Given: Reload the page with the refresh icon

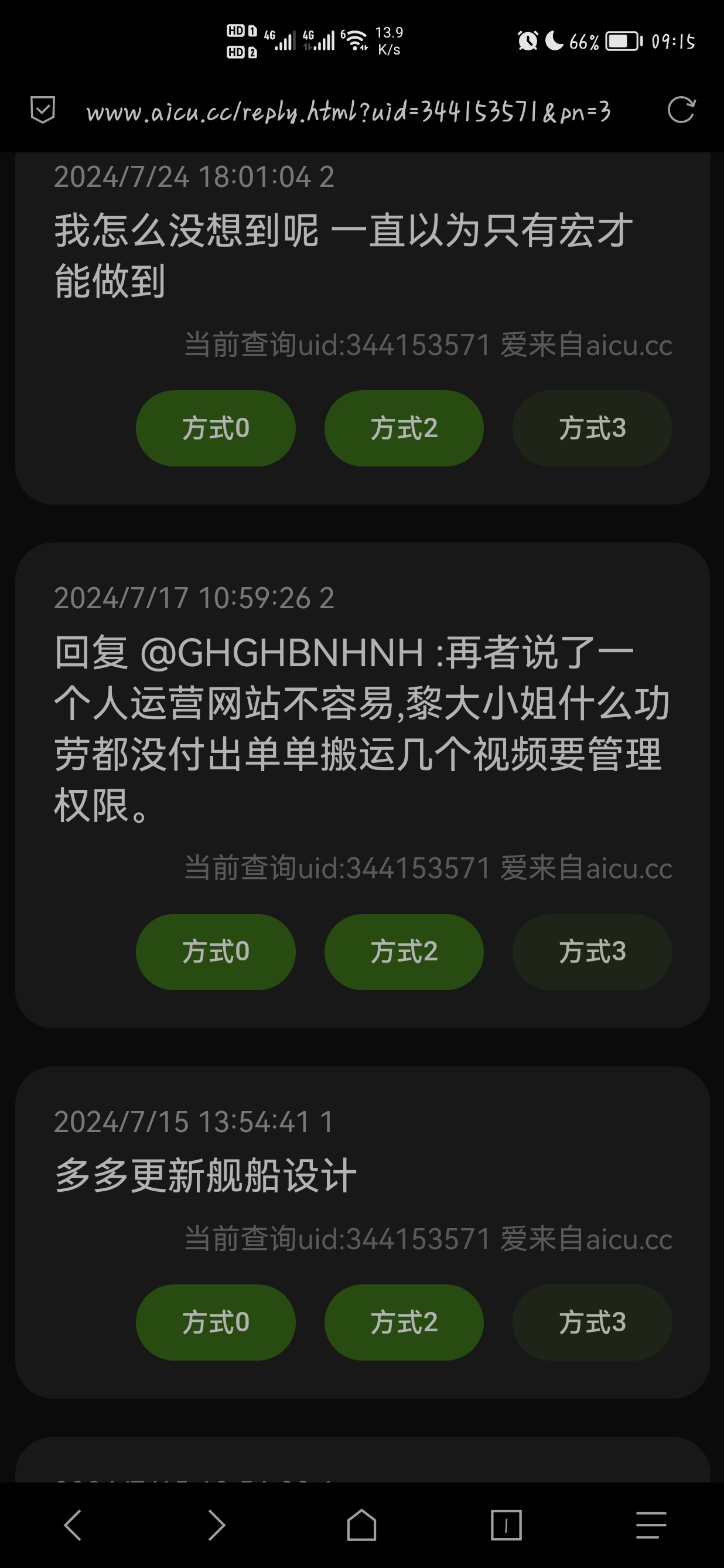Looking at the screenshot, I should click(x=681, y=110).
